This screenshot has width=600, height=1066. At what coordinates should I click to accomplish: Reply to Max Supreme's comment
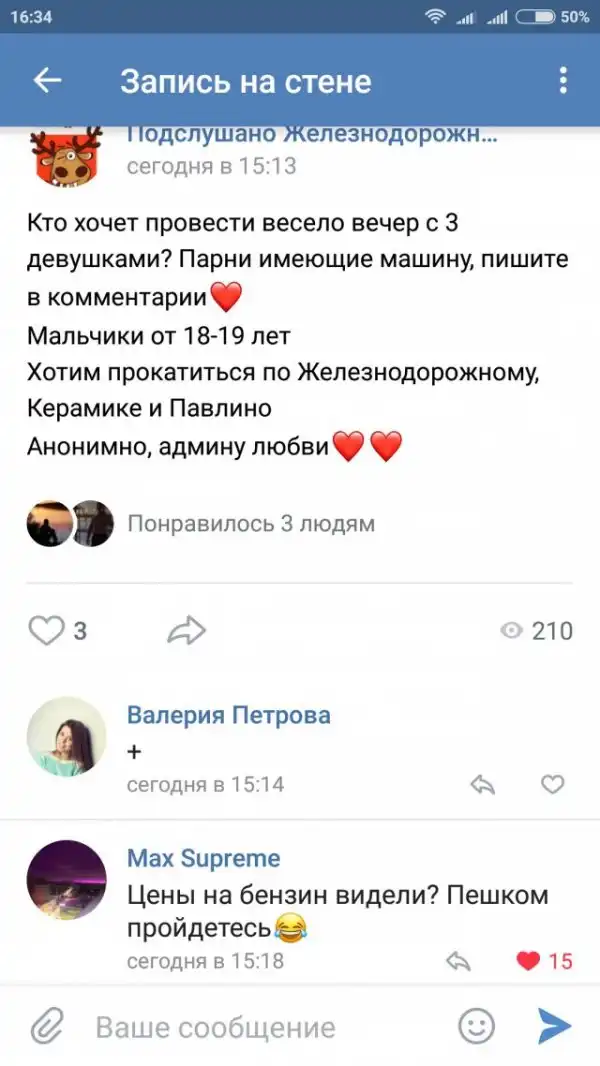[x=458, y=961]
